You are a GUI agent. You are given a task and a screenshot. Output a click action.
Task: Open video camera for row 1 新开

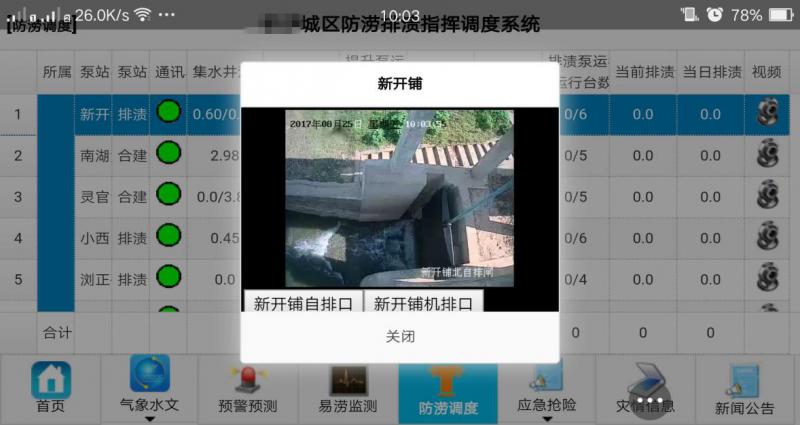[x=767, y=113]
